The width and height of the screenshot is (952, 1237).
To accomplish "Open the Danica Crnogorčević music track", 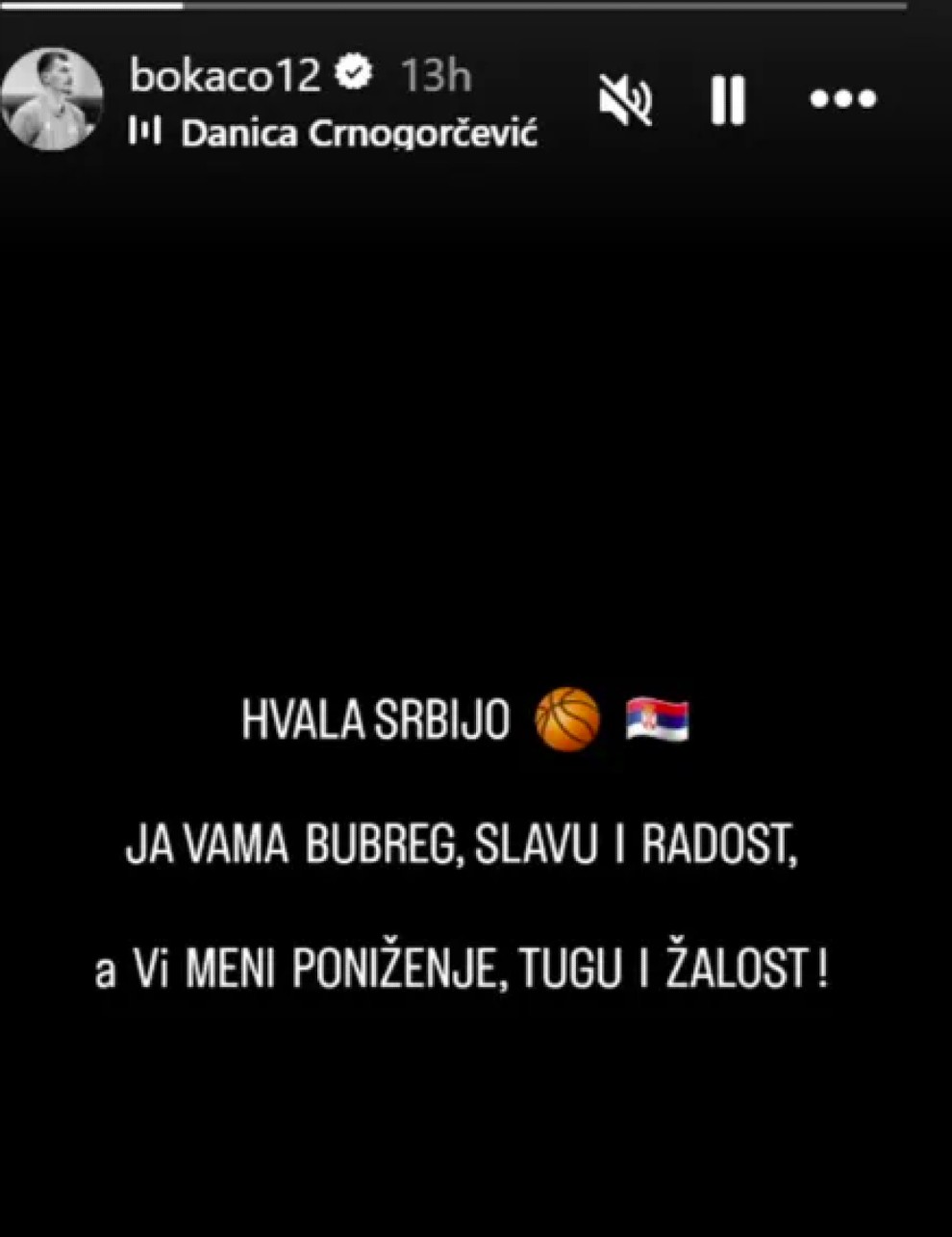I will [x=358, y=134].
